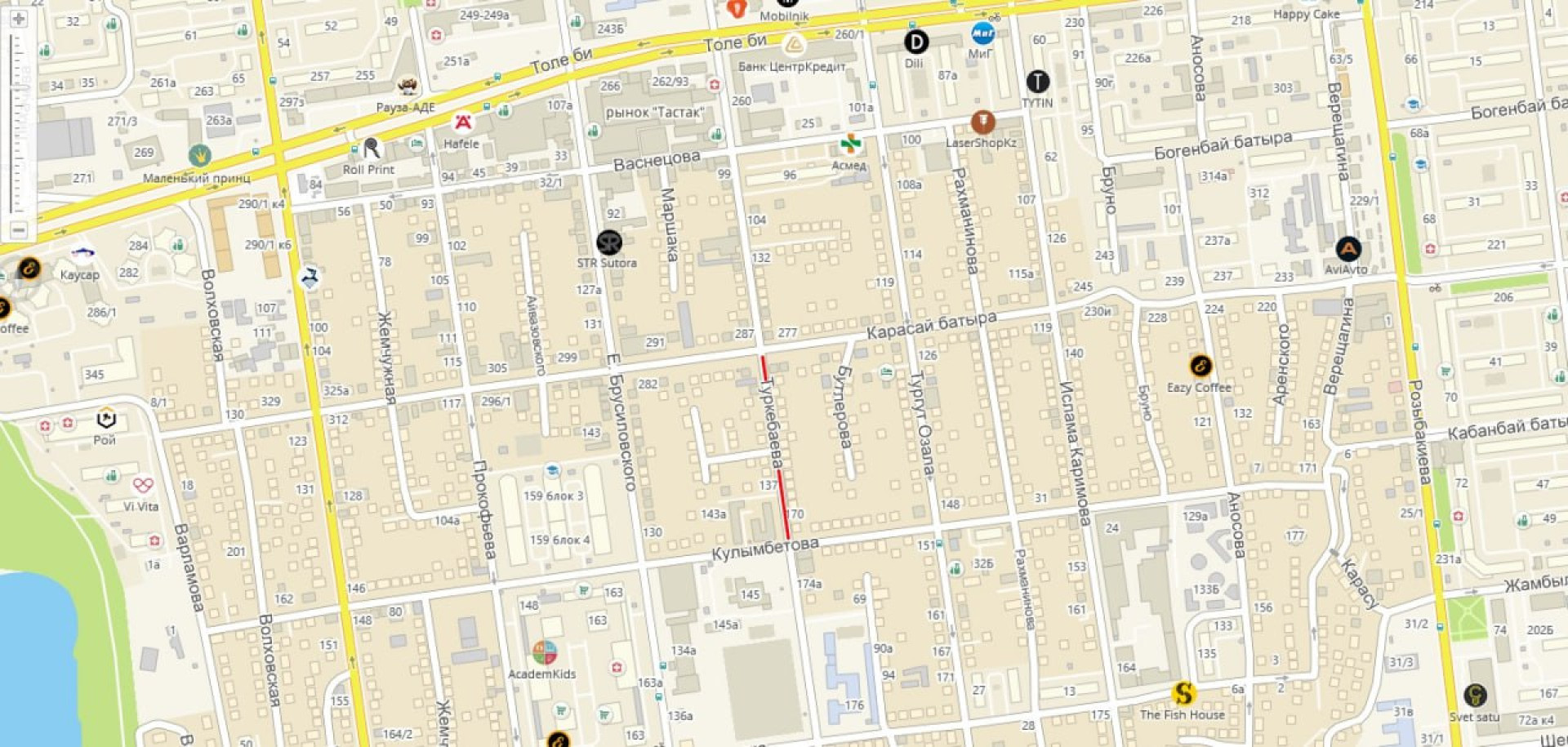Open the Рауза-АДЕ marker
The width and height of the screenshot is (1568, 747).
pyautogui.click(x=407, y=87)
